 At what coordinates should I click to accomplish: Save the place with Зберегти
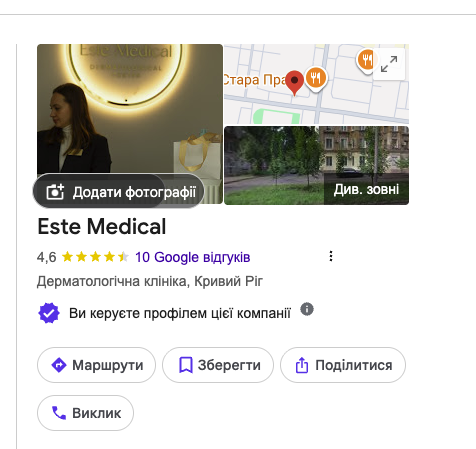pyautogui.click(x=218, y=365)
